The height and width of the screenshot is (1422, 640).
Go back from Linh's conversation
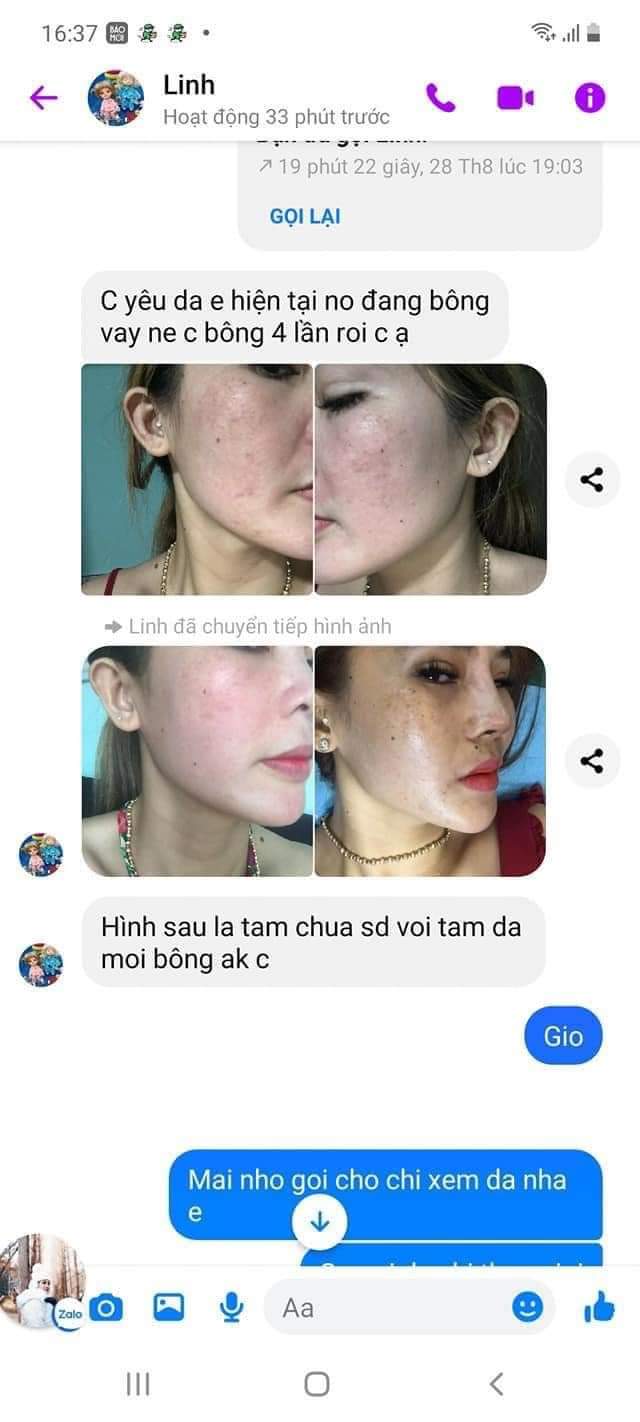tap(43, 97)
